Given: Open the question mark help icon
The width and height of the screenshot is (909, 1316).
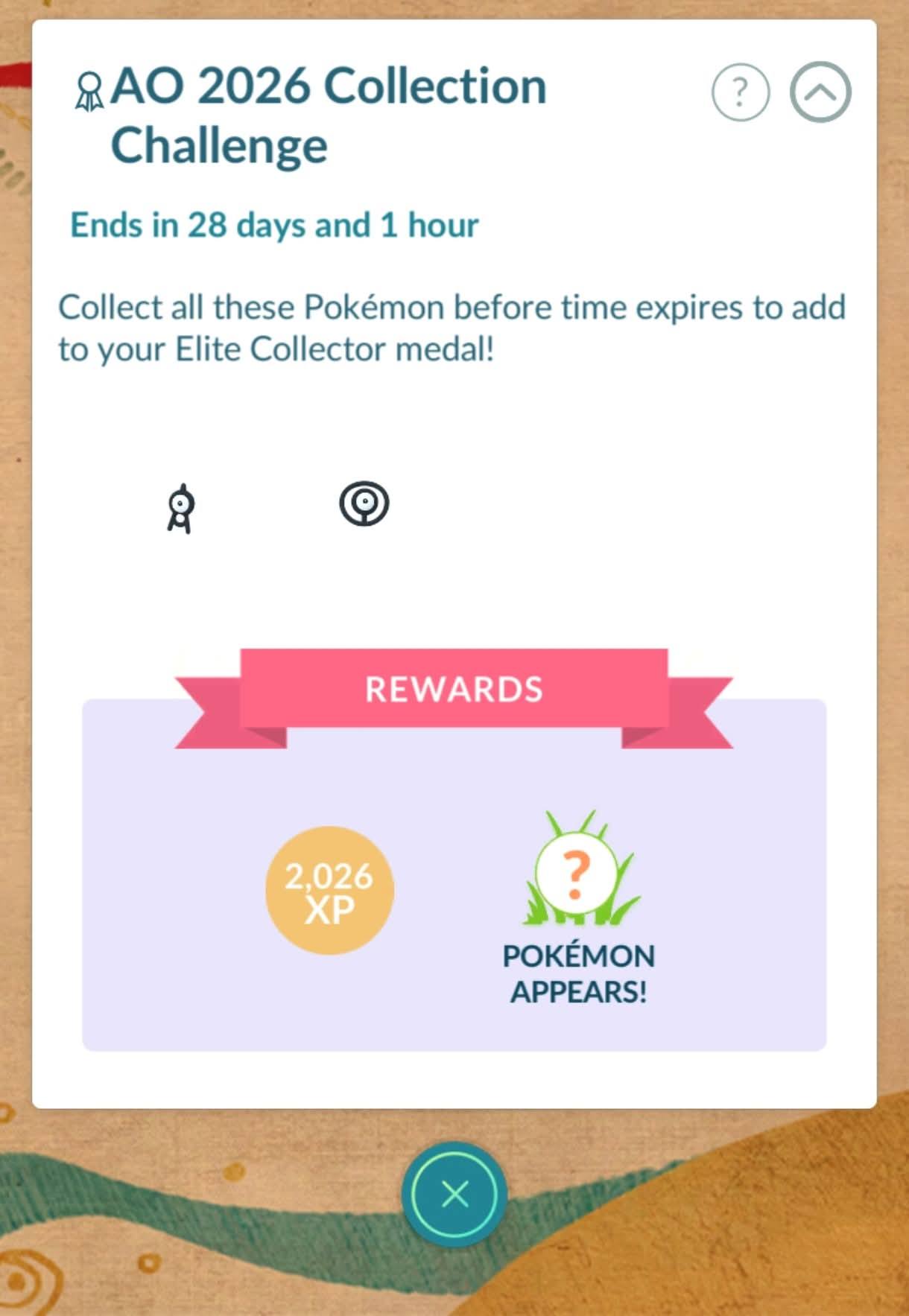Looking at the screenshot, I should [x=740, y=92].
